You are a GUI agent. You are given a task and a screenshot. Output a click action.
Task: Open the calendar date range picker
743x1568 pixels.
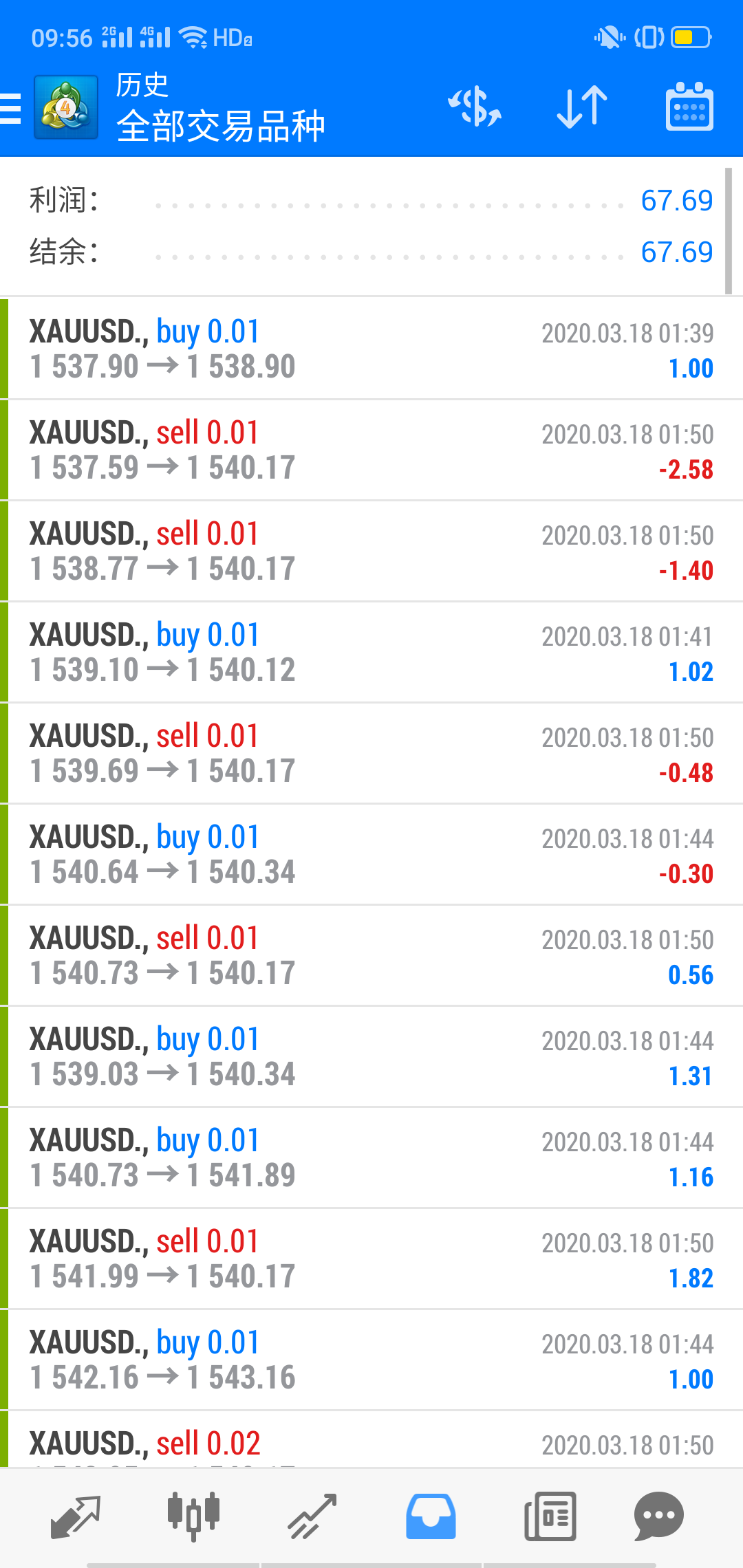pos(689,107)
